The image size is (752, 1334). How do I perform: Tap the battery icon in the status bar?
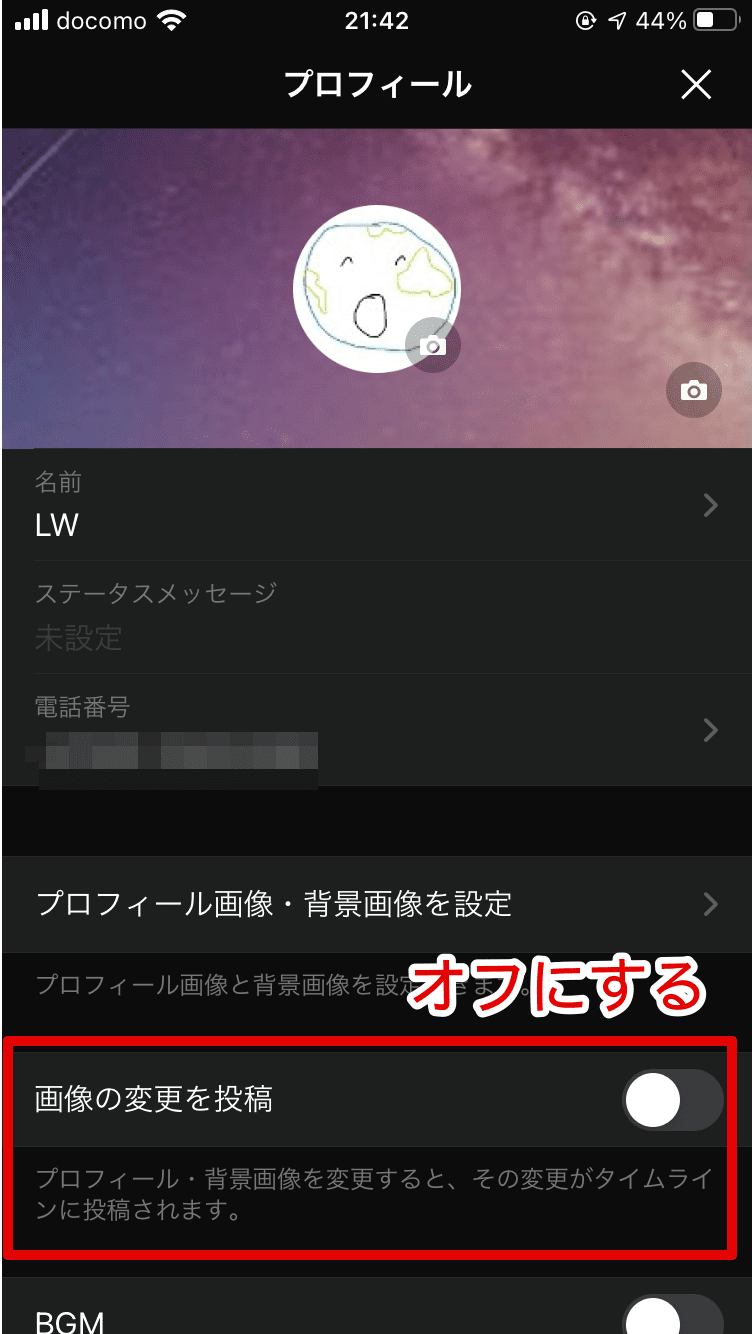click(714, 20)
